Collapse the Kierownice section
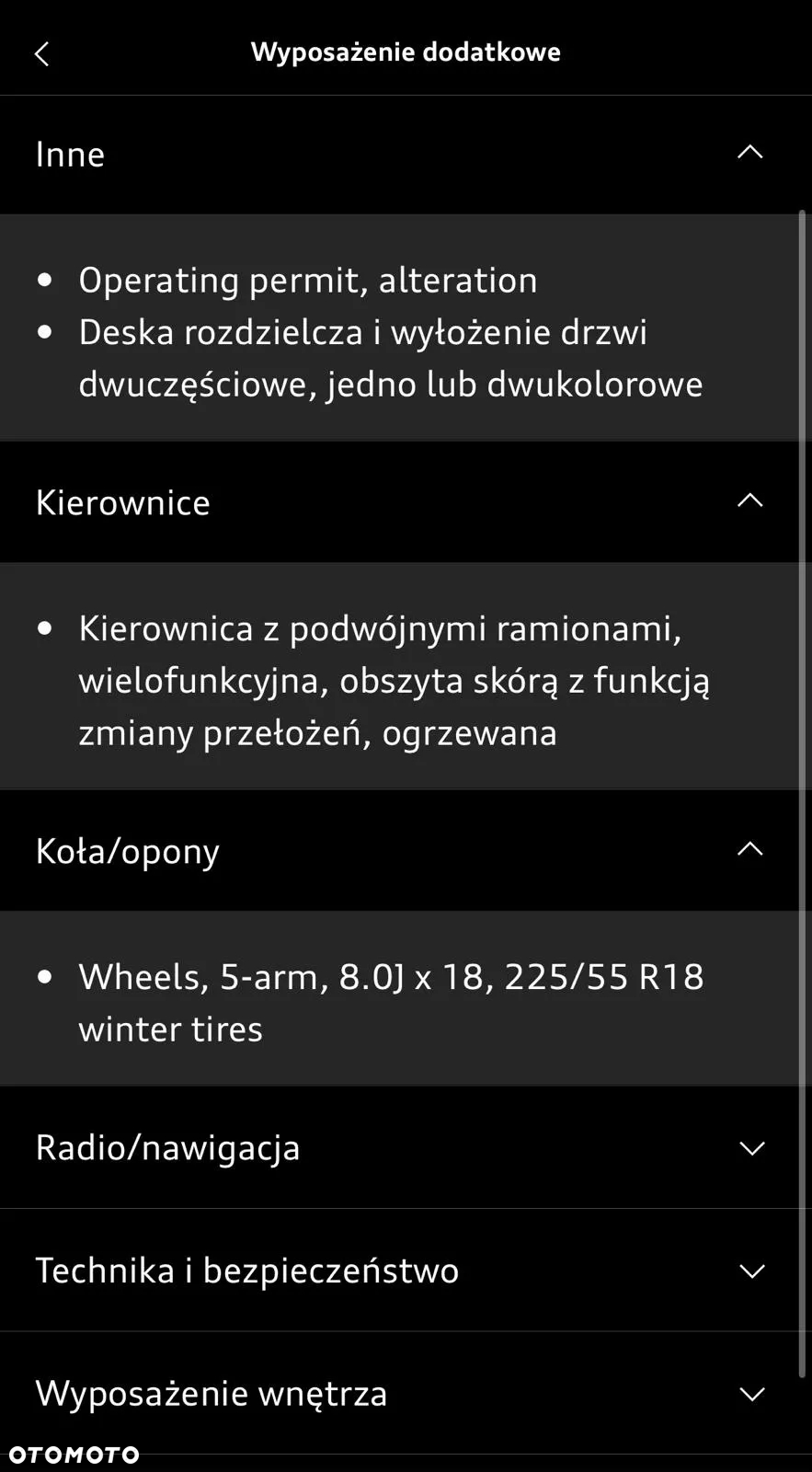 (x=749, y=501)
